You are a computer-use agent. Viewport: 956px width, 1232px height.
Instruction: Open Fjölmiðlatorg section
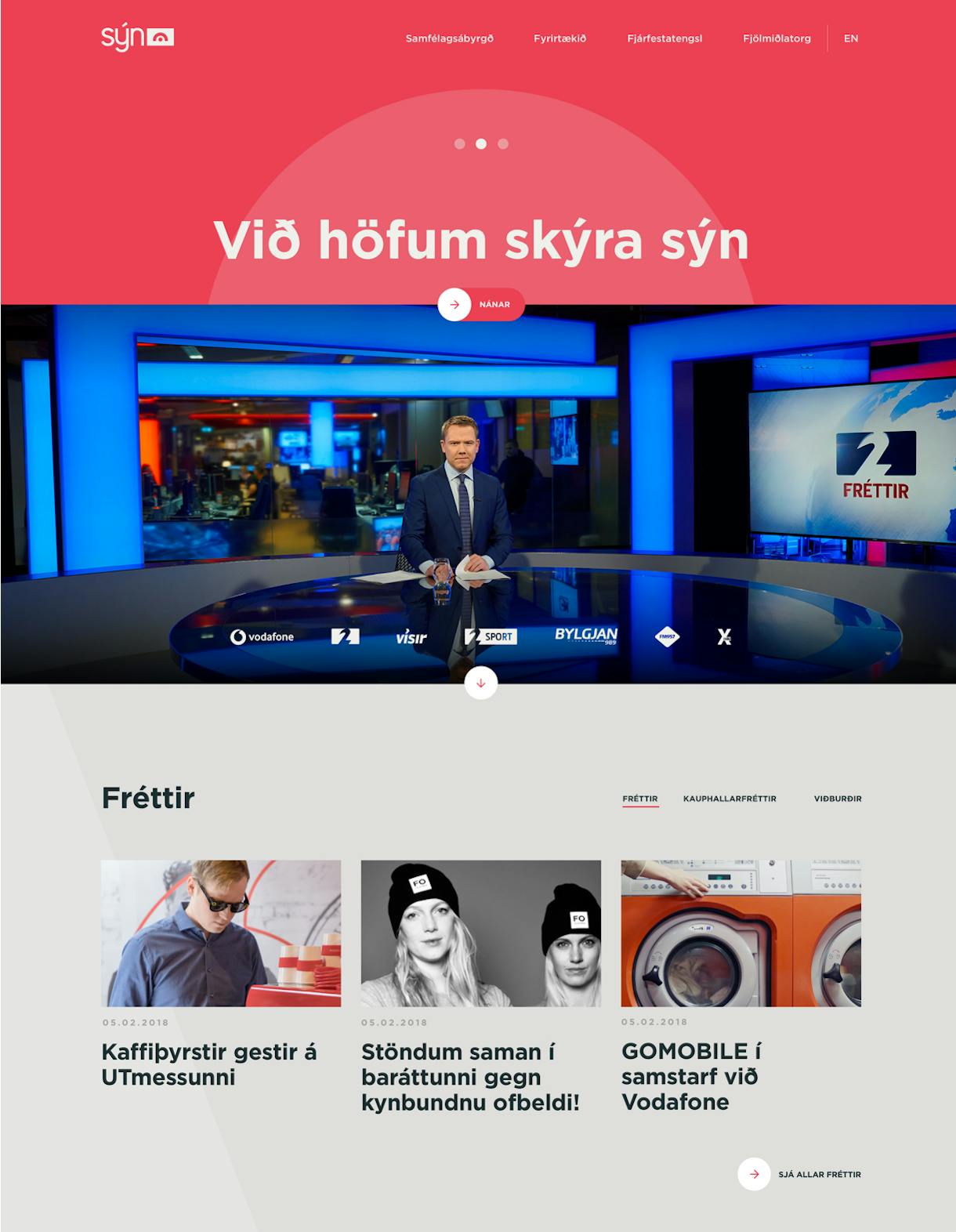click(777, 38)
